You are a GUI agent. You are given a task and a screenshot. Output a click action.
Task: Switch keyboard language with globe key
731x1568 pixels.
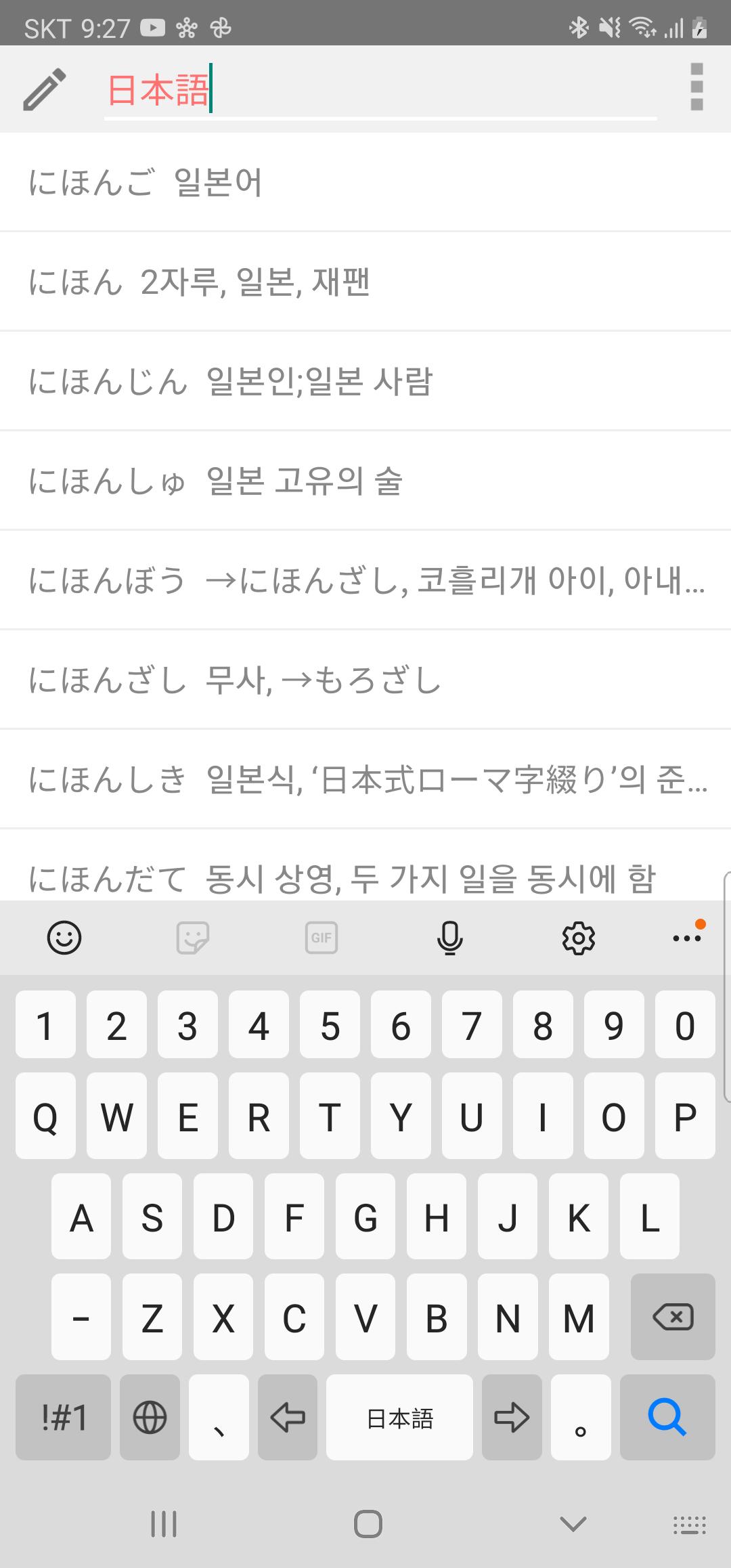(x=150, y=1416)
